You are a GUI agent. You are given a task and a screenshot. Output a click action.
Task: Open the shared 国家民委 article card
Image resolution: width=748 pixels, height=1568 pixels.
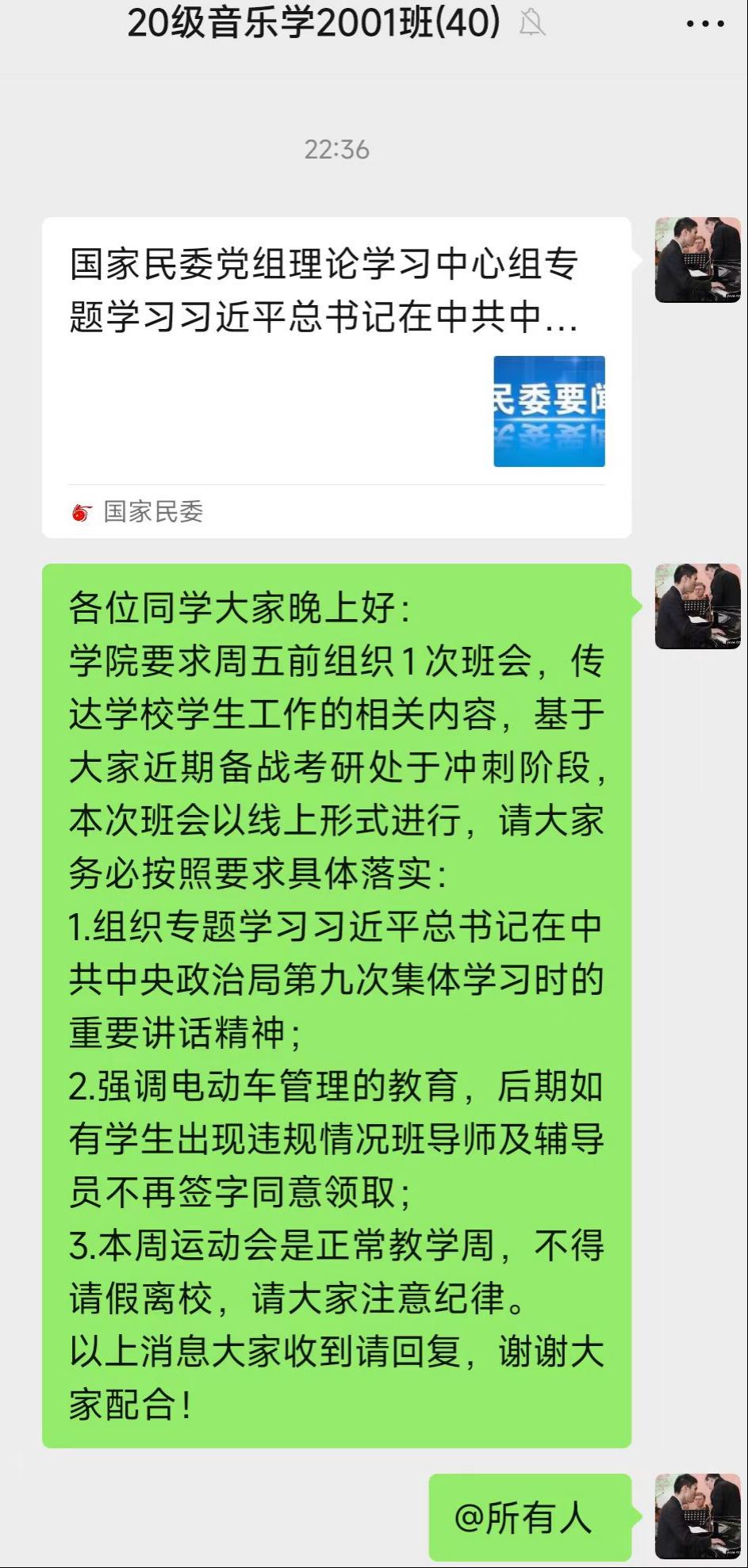[336, 377]
